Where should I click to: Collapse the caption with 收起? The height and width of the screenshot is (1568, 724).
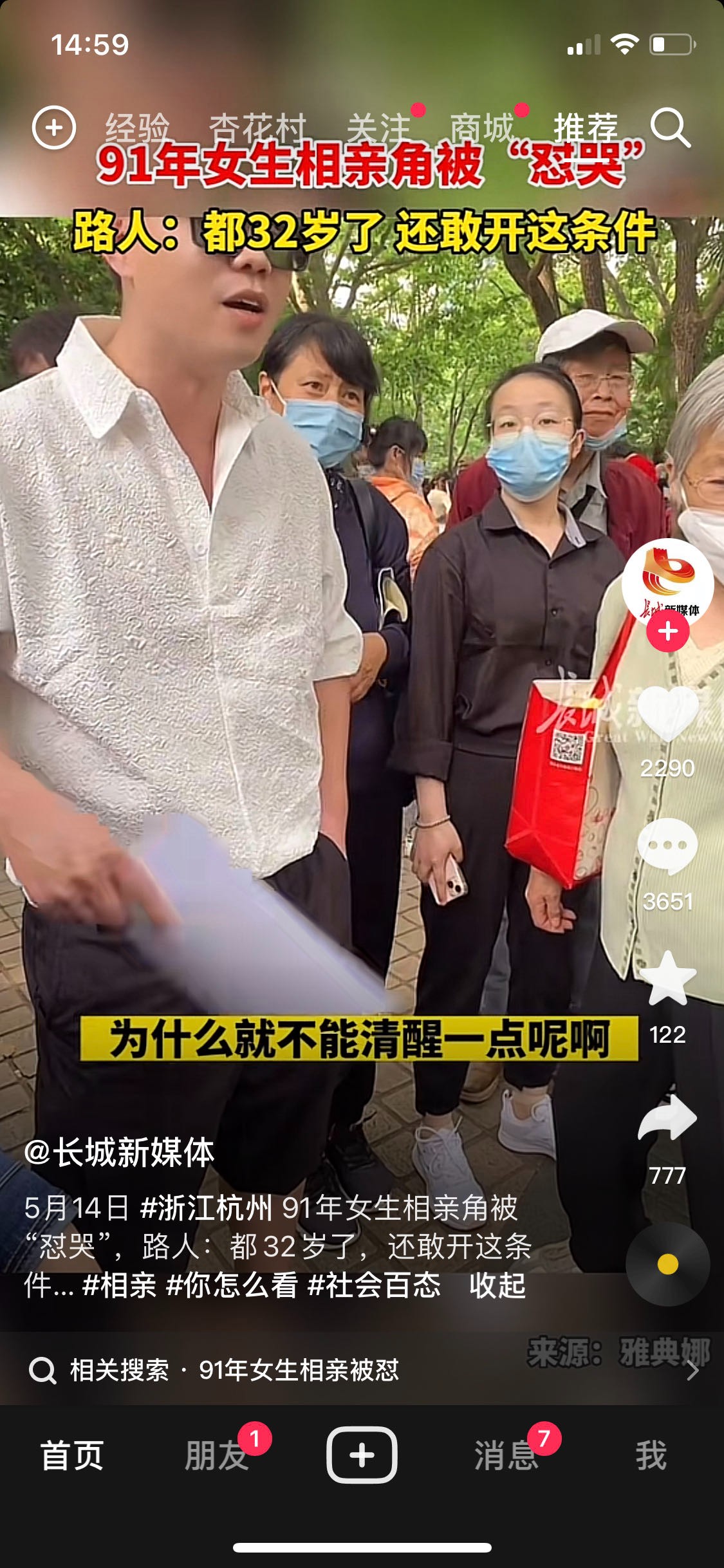click(497, 1285)
